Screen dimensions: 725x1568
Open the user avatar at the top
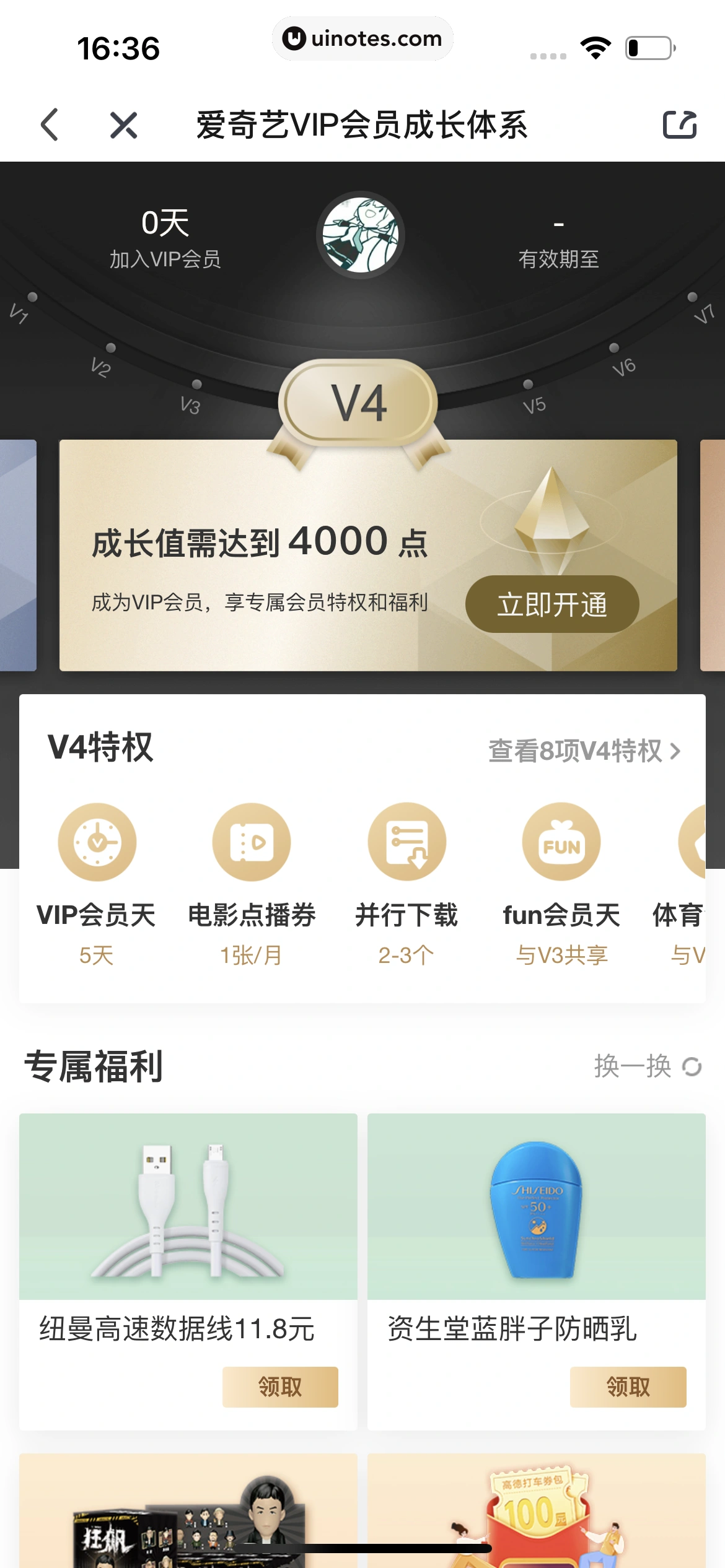tap(362, 234)
